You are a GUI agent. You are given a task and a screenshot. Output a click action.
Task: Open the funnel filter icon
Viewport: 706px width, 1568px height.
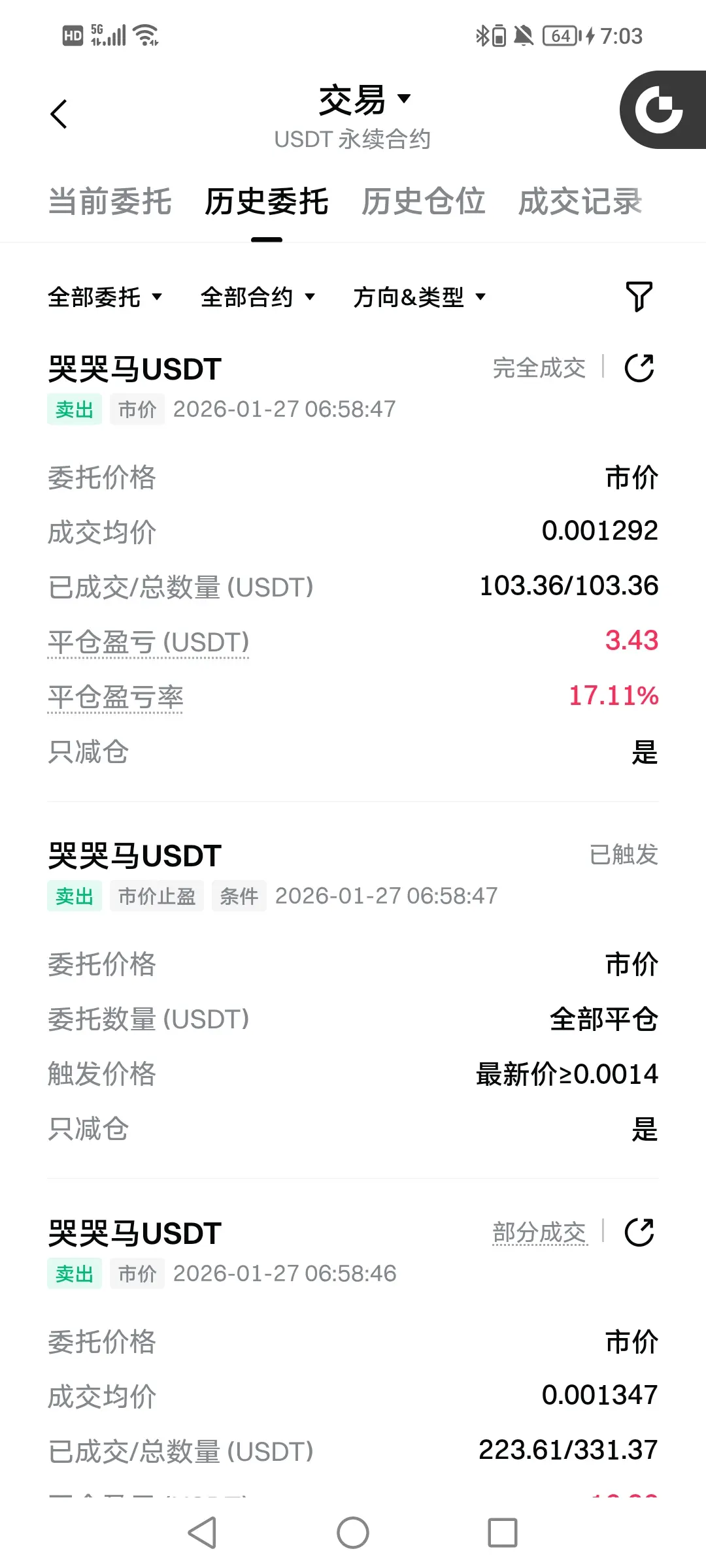pos(639,297)
